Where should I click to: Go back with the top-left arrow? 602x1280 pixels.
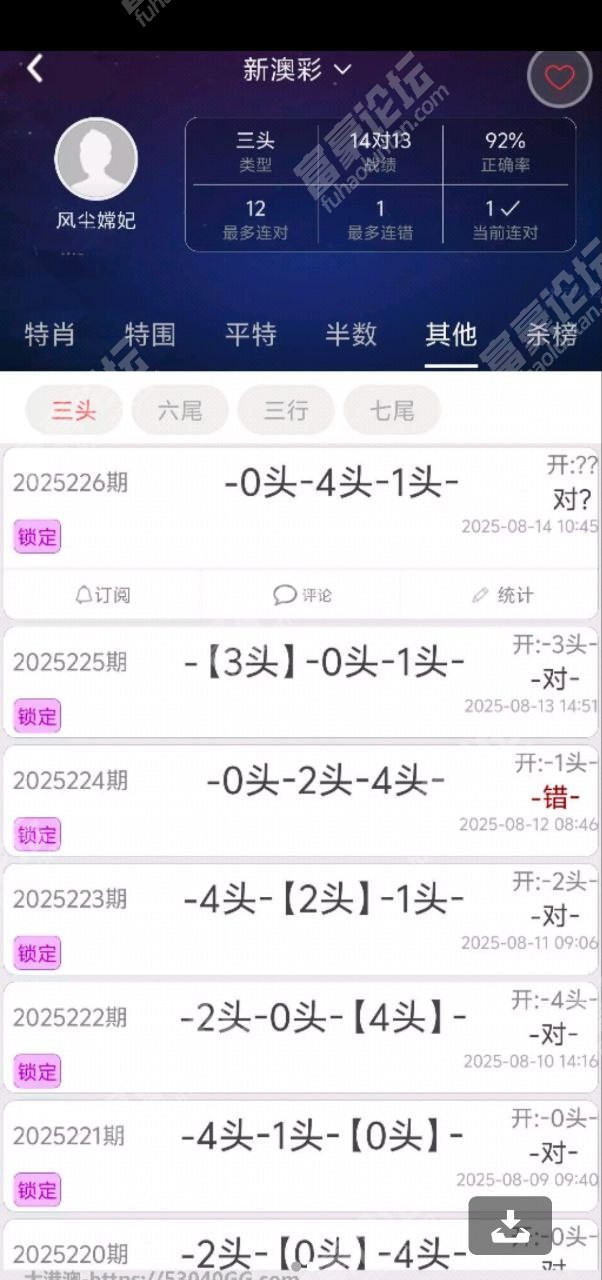click(x=35, y=69)
